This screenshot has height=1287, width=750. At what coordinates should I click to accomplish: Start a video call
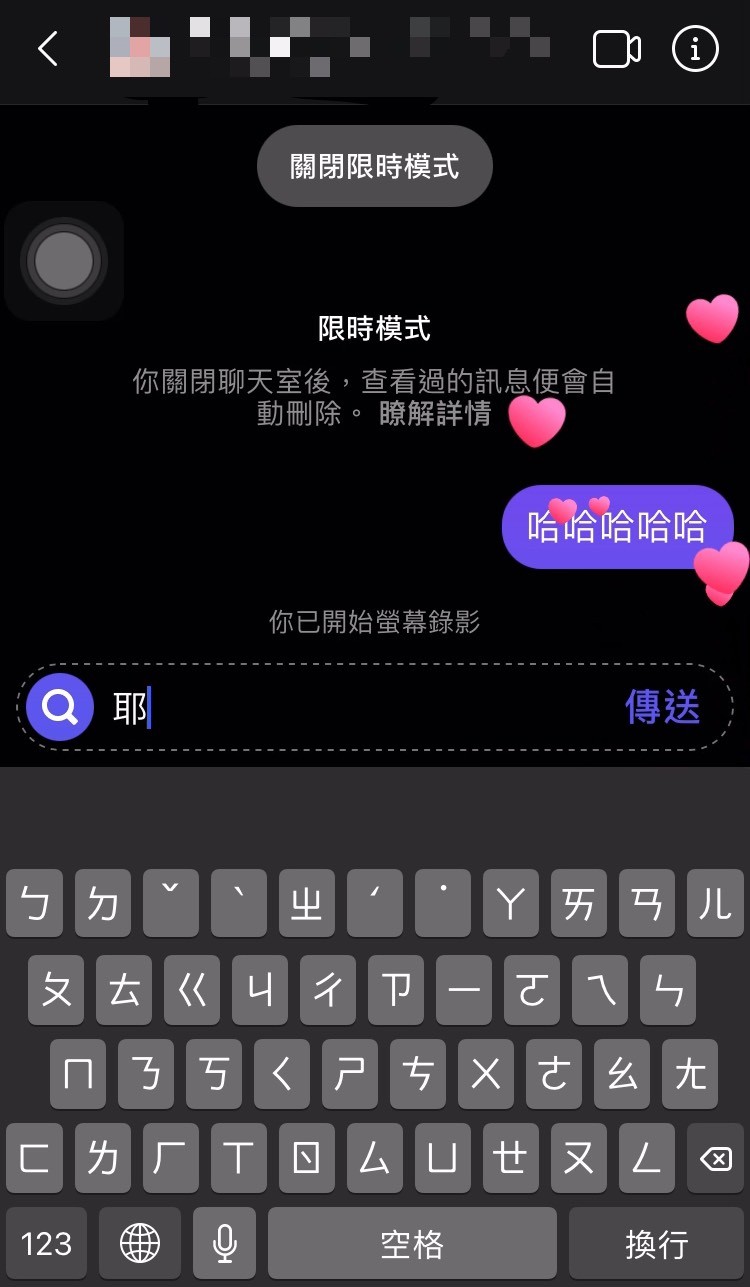tap(617, 48)
